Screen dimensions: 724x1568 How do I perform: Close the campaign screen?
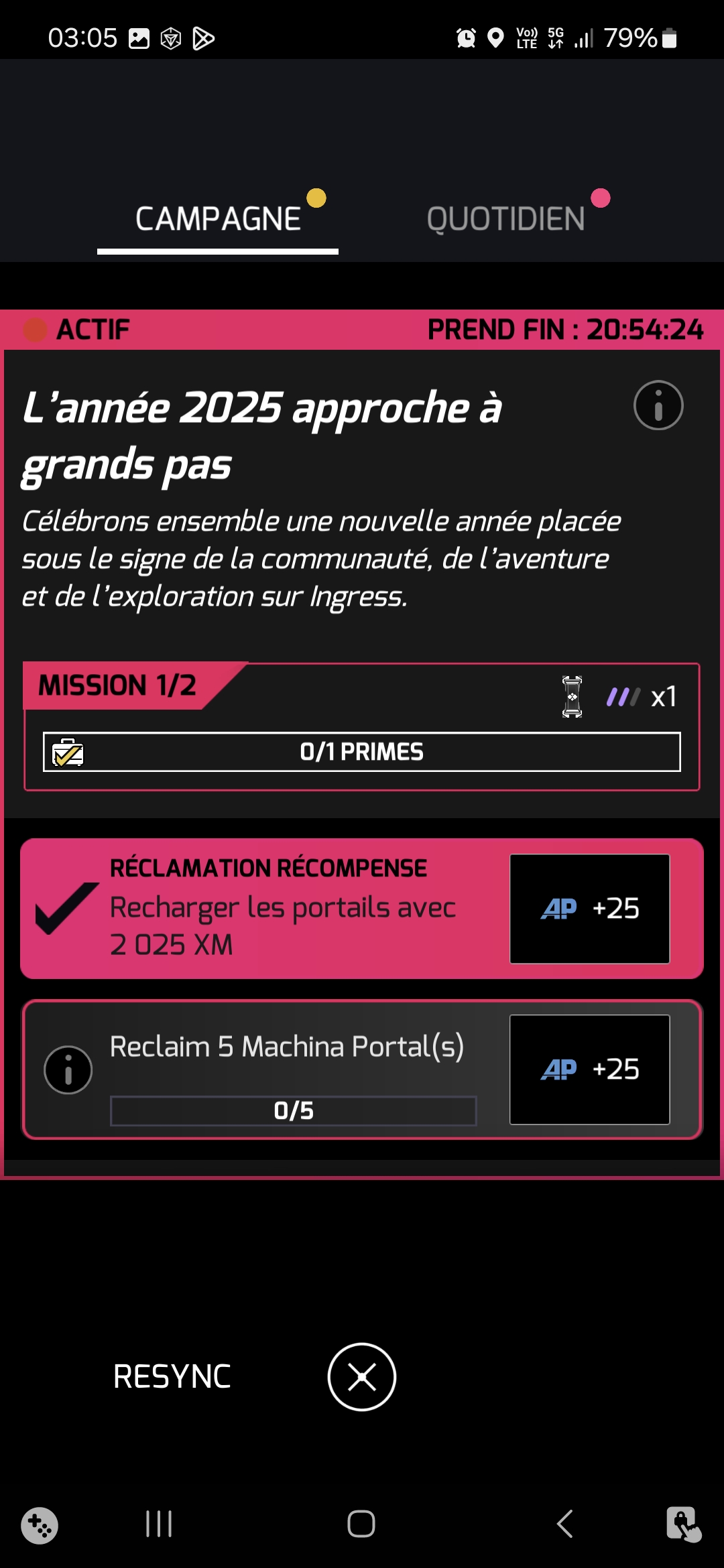[x=362, y=1377]
